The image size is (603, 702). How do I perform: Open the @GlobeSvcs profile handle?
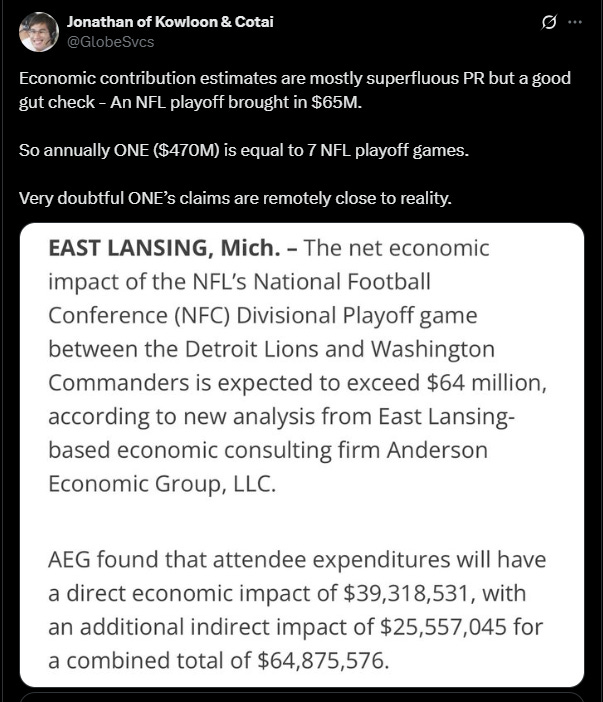tap(110, 41)
